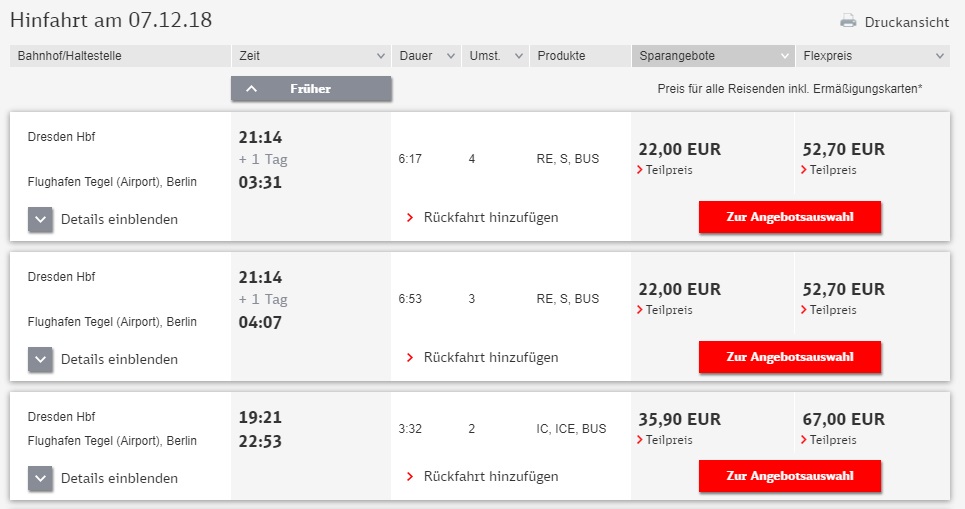Viewport: 965px width, 509px height.
Task: Go to offer selection for 19:21 departure
Action: [x=789, y=475]
